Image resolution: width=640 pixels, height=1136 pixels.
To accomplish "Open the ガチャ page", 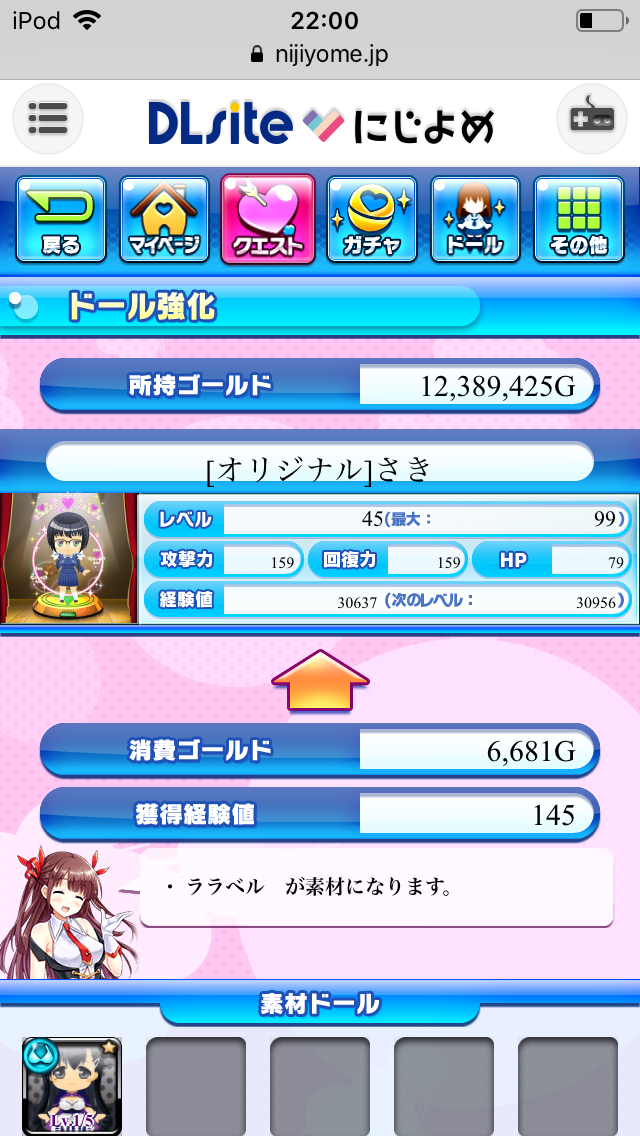I will pos(372,219).
